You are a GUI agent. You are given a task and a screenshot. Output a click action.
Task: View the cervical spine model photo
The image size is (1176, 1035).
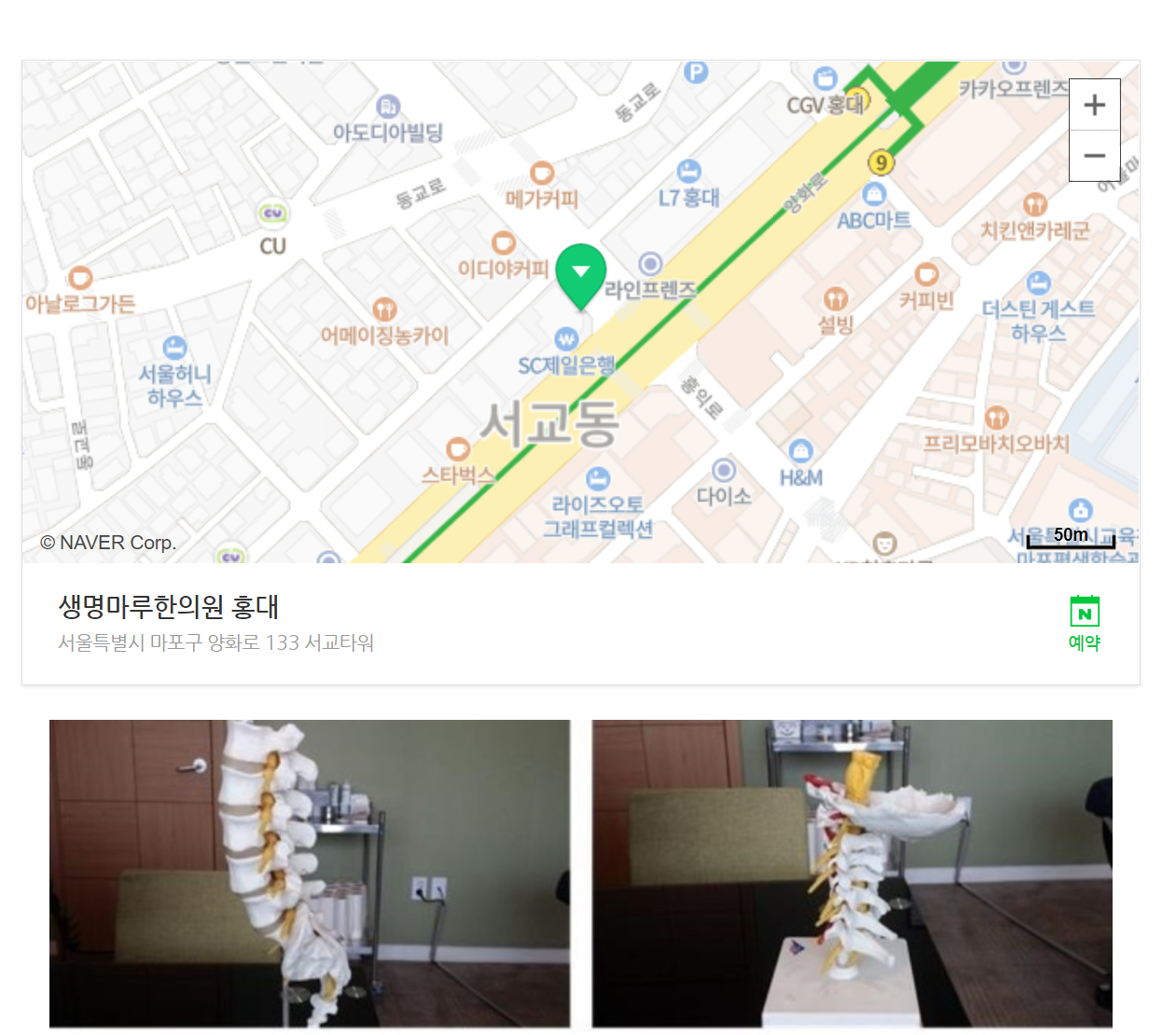(851, 873)
